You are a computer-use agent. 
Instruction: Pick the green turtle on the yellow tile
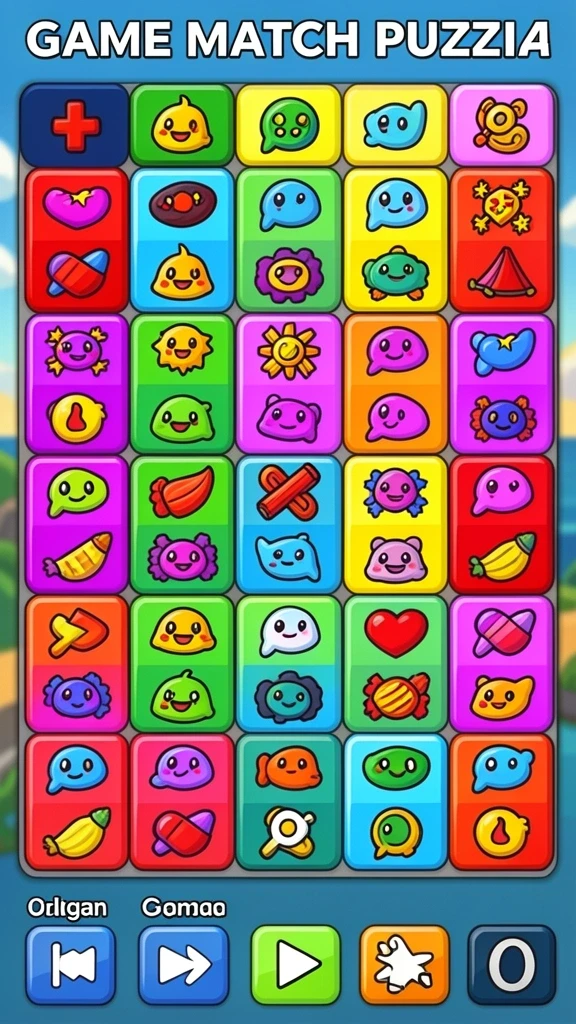395,274
